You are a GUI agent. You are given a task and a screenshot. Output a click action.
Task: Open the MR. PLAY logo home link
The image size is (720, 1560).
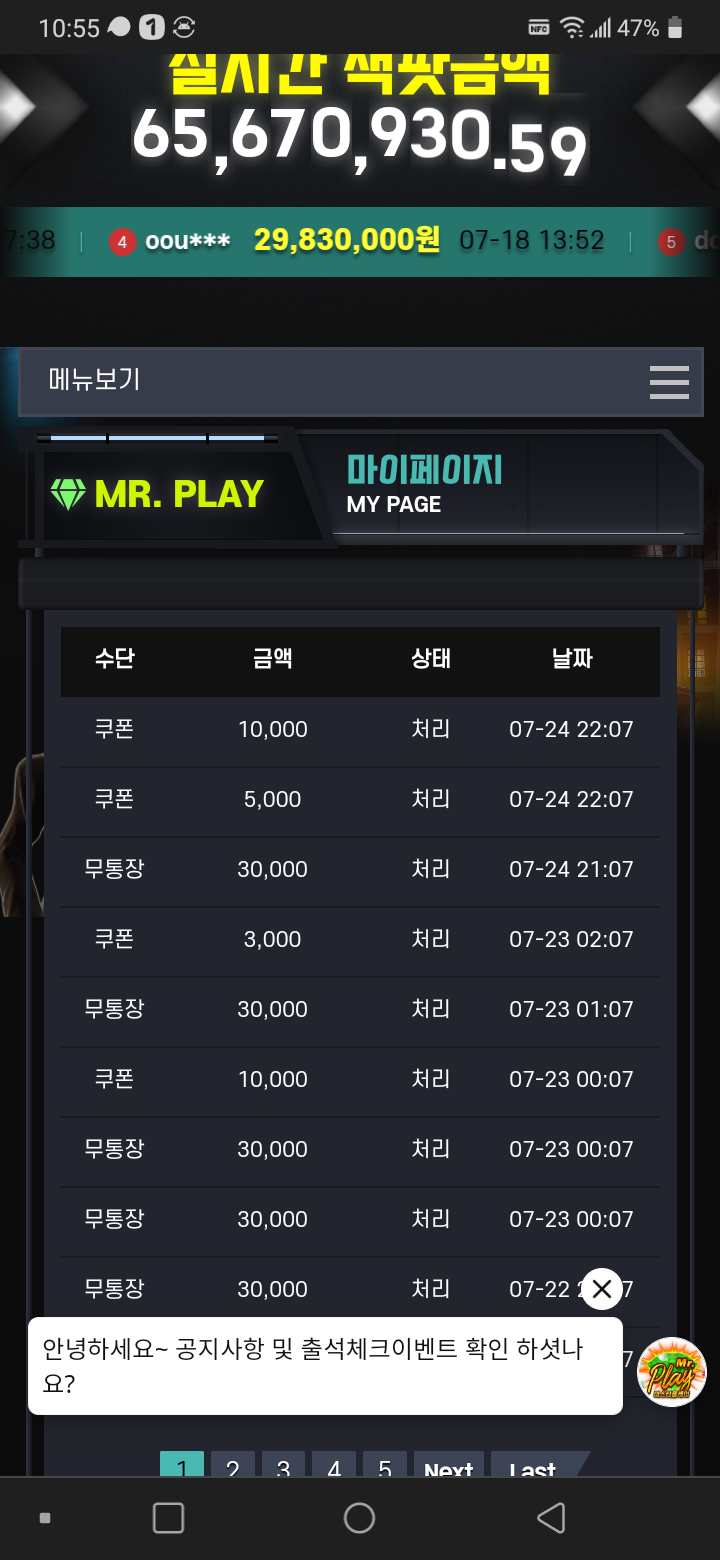pyautogui.click(x=158, y=494)
